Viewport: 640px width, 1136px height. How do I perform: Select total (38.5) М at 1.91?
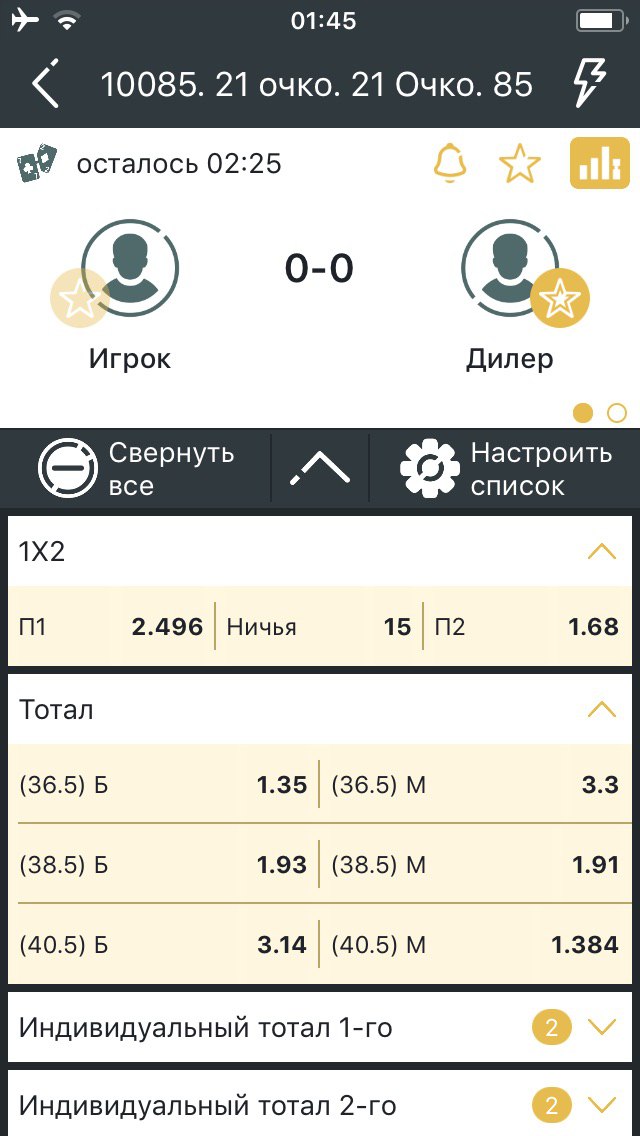(475, 865)
